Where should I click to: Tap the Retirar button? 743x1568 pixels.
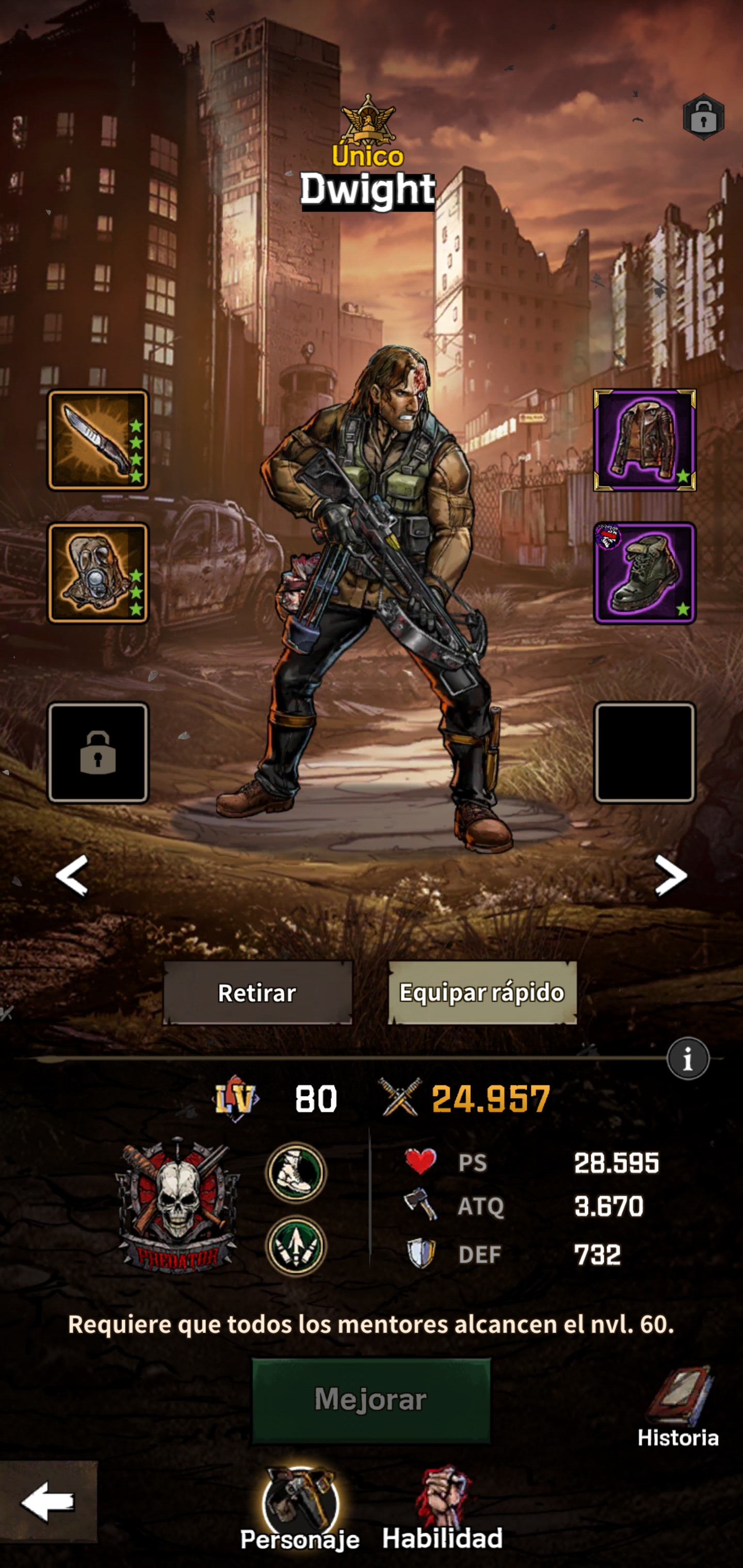[x=257, y=993]
